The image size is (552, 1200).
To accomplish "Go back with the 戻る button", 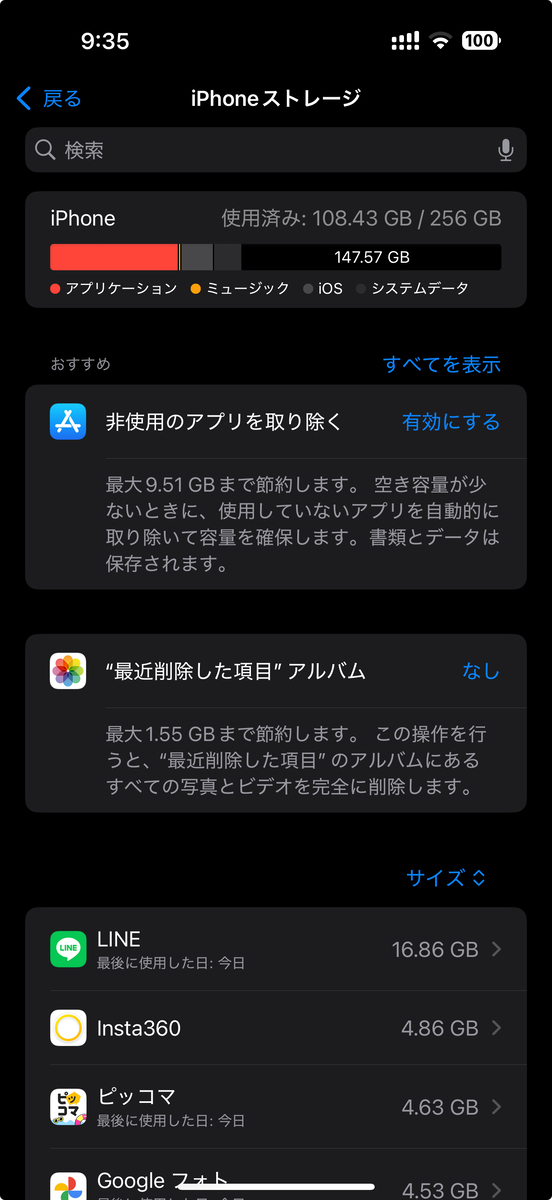I will [x=49, y=98].
